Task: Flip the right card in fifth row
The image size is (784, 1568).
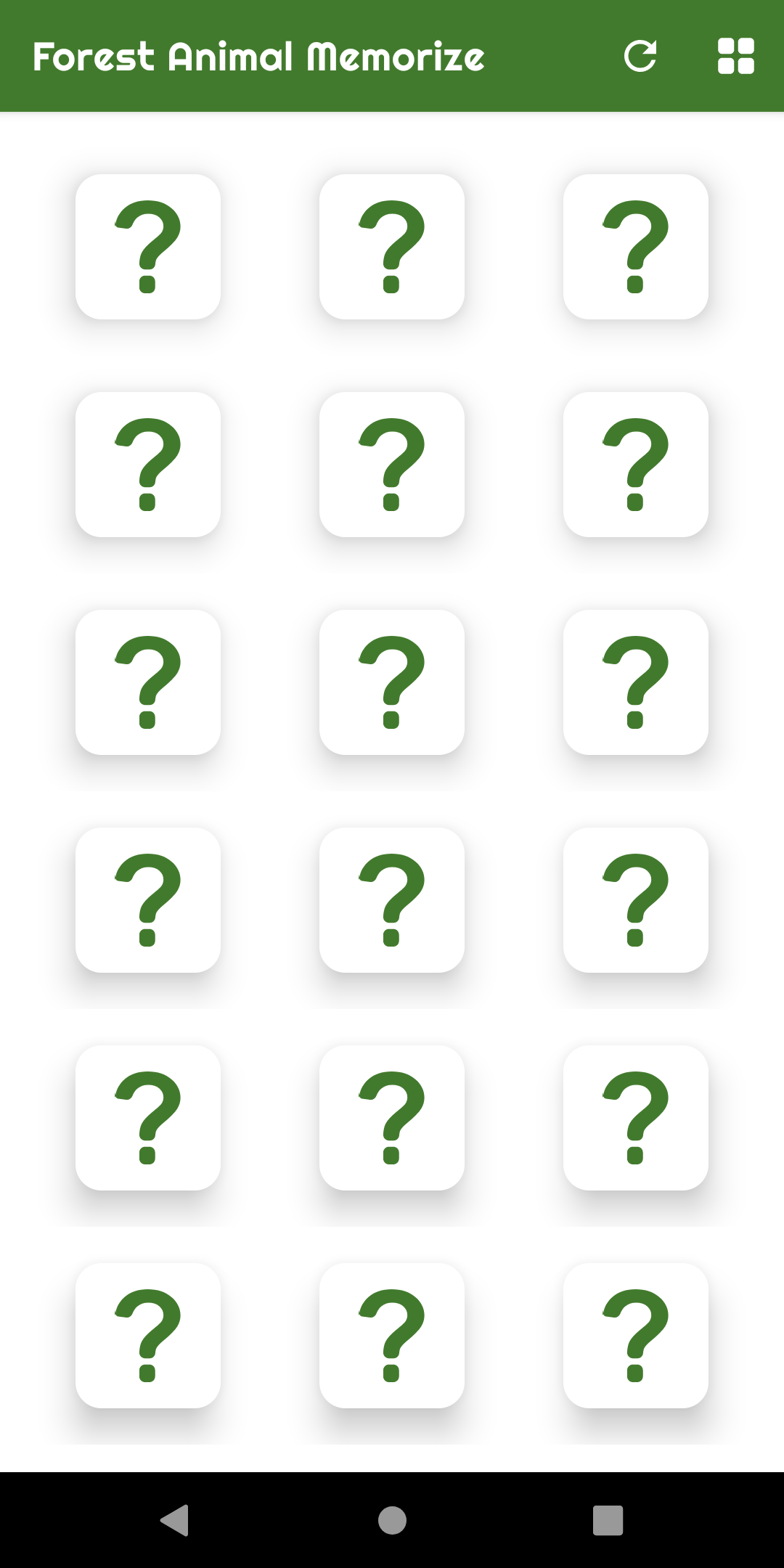Action: tap(636, 1116)
